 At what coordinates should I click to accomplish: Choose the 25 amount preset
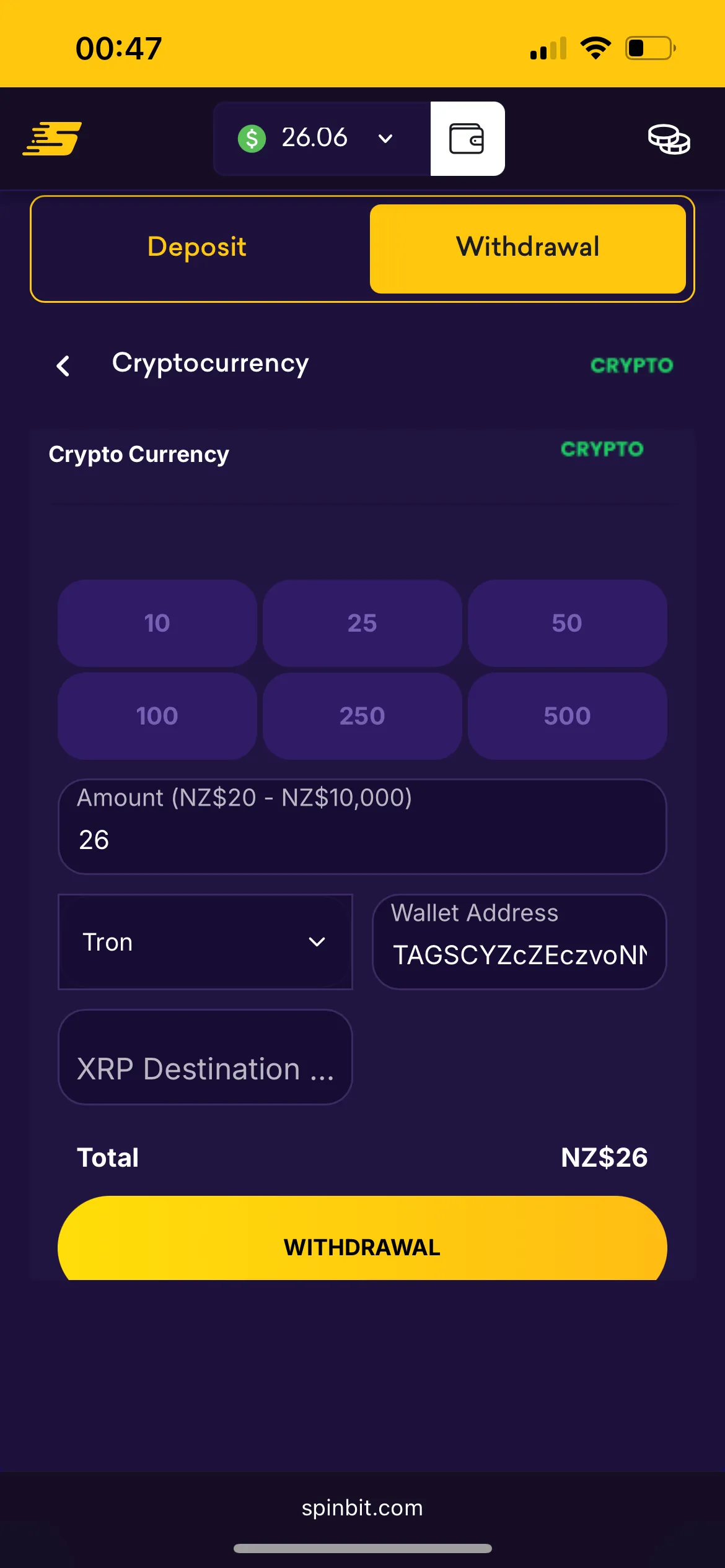click(362, 623)
